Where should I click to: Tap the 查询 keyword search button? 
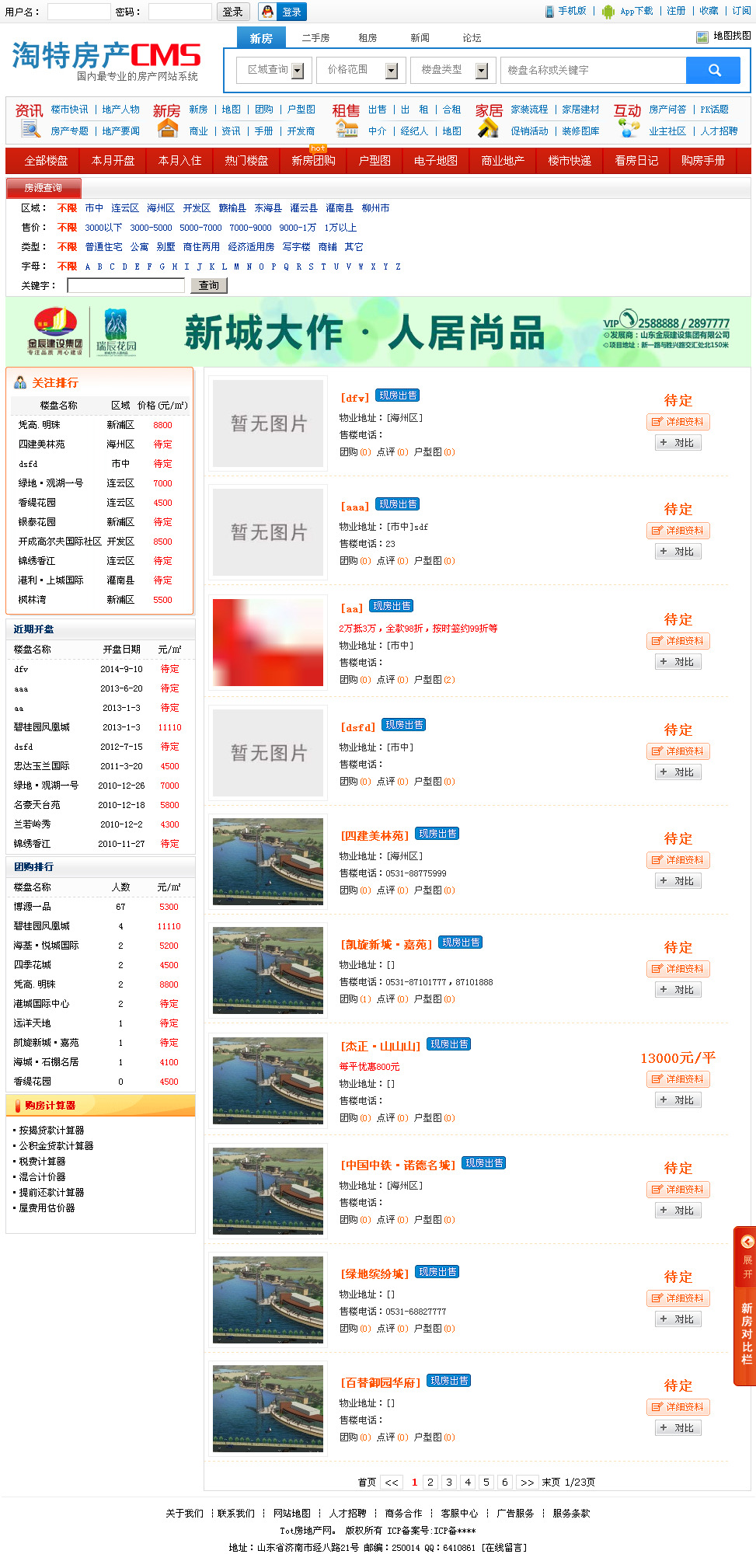click(209, 285)
